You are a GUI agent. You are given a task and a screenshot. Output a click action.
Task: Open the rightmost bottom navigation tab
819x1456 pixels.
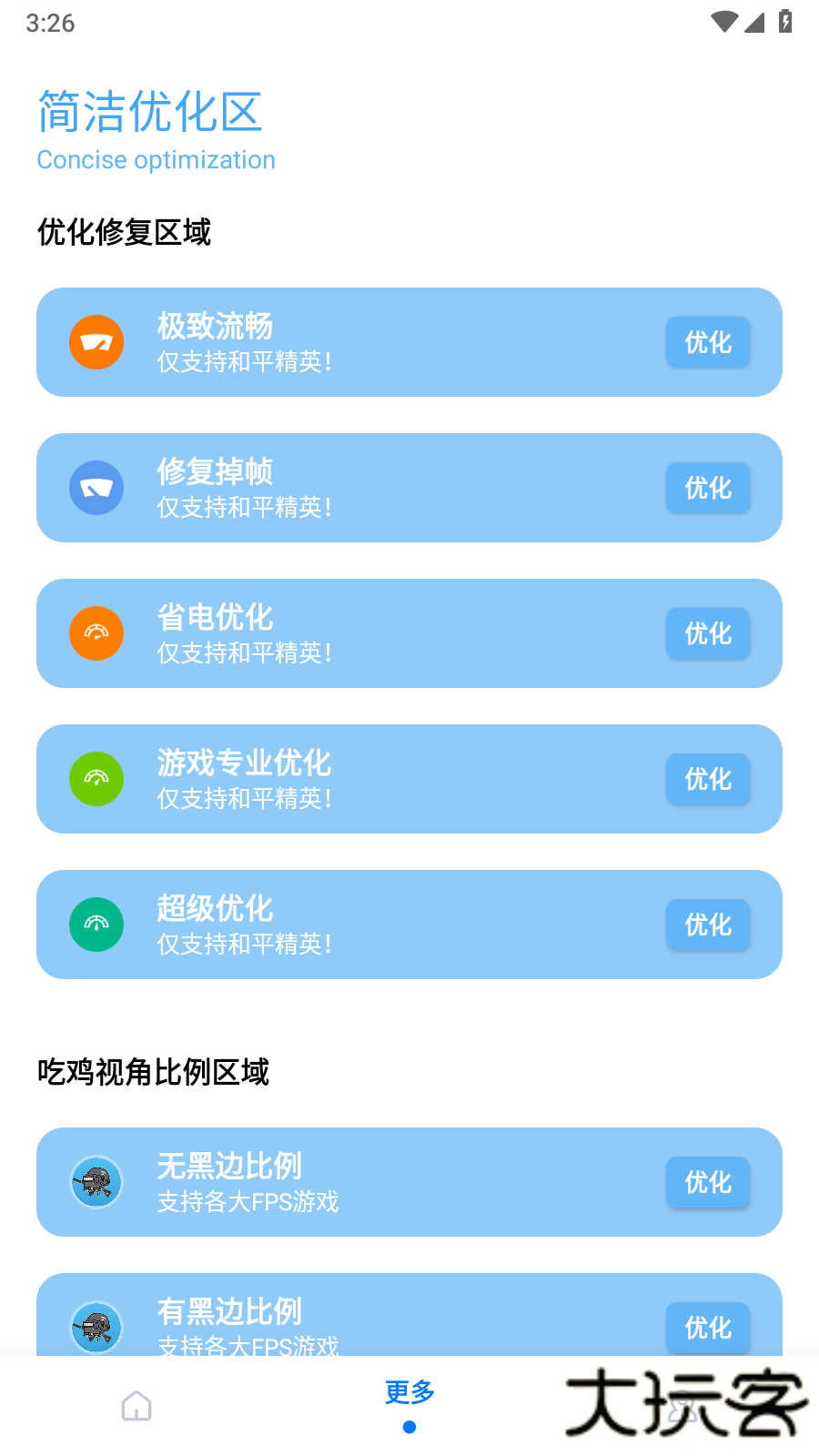[682, 1404]
